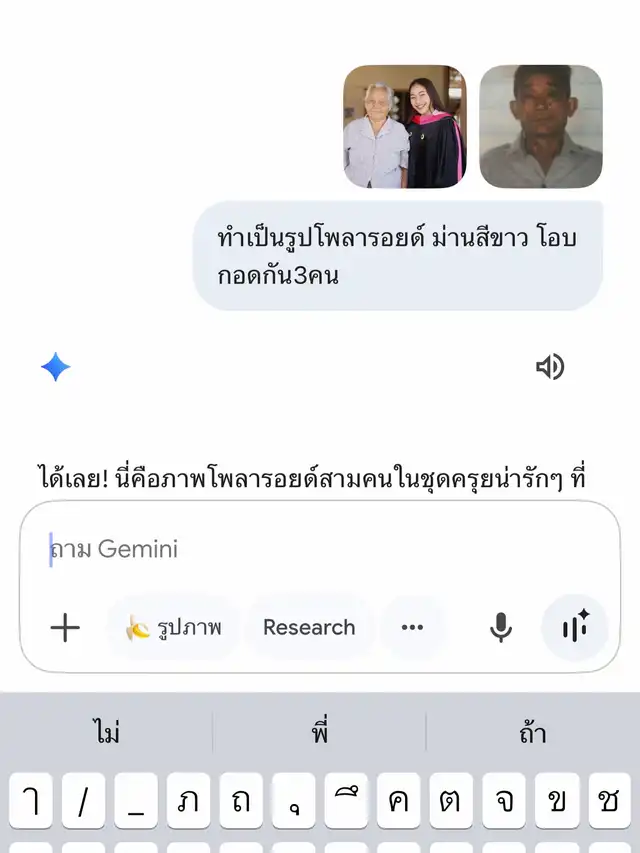Type the ค key on the keyboard
The width and height of the screenshot is (640, 853).
click(399, 802)
